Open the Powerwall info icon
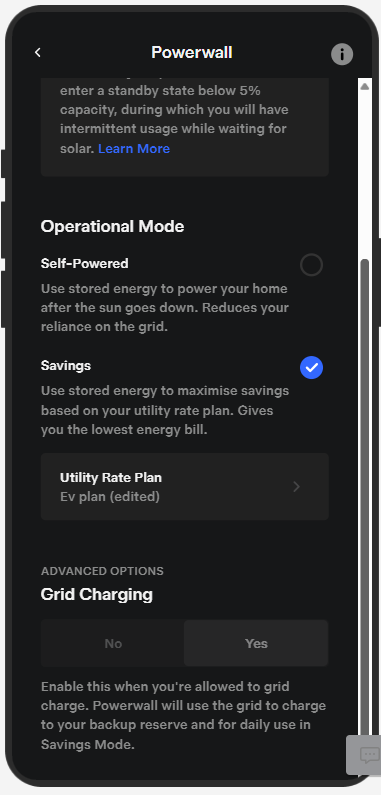381x795 pixels. (342, 54)
